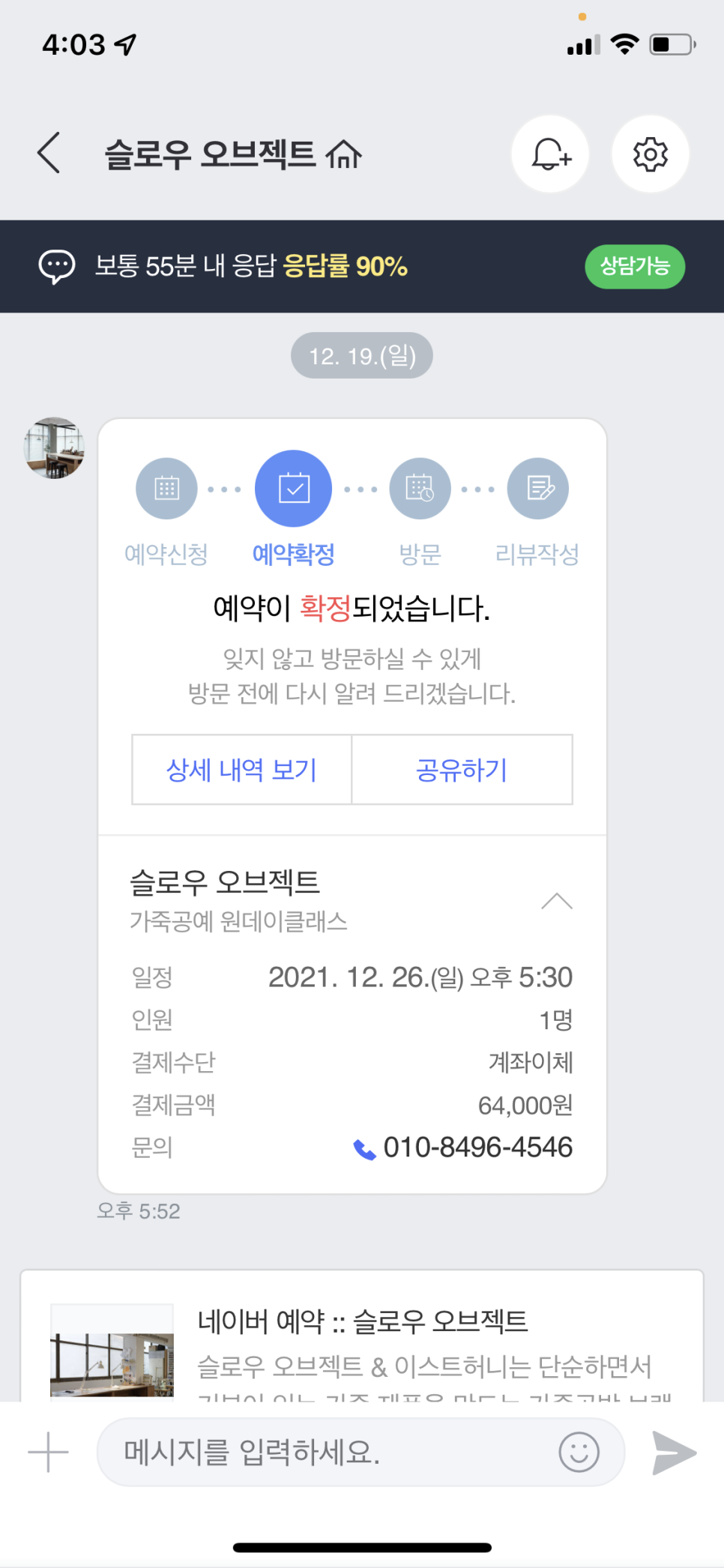
Task: Collapse the reservation details with the chevron
Action: [557, 901]
